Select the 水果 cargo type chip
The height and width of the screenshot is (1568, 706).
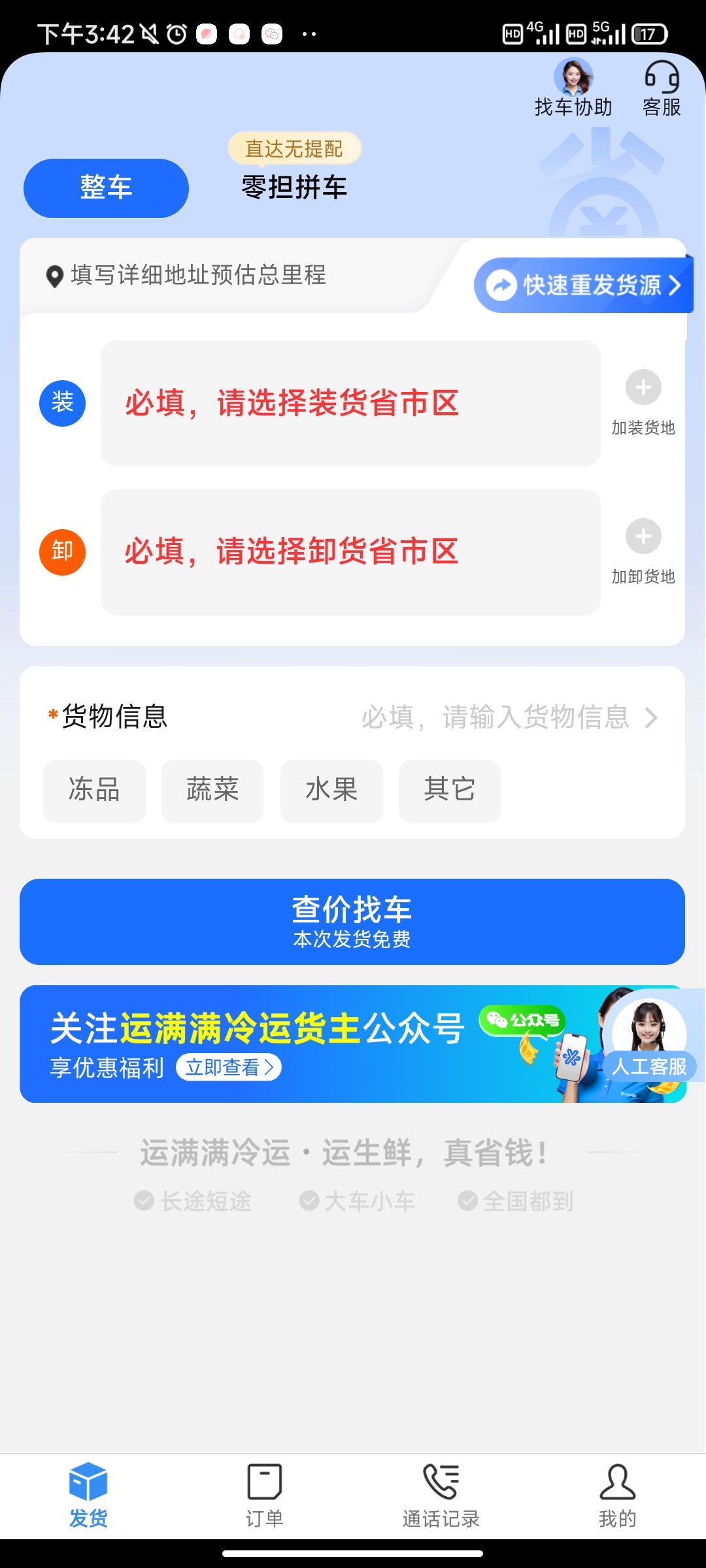point(331,791)
